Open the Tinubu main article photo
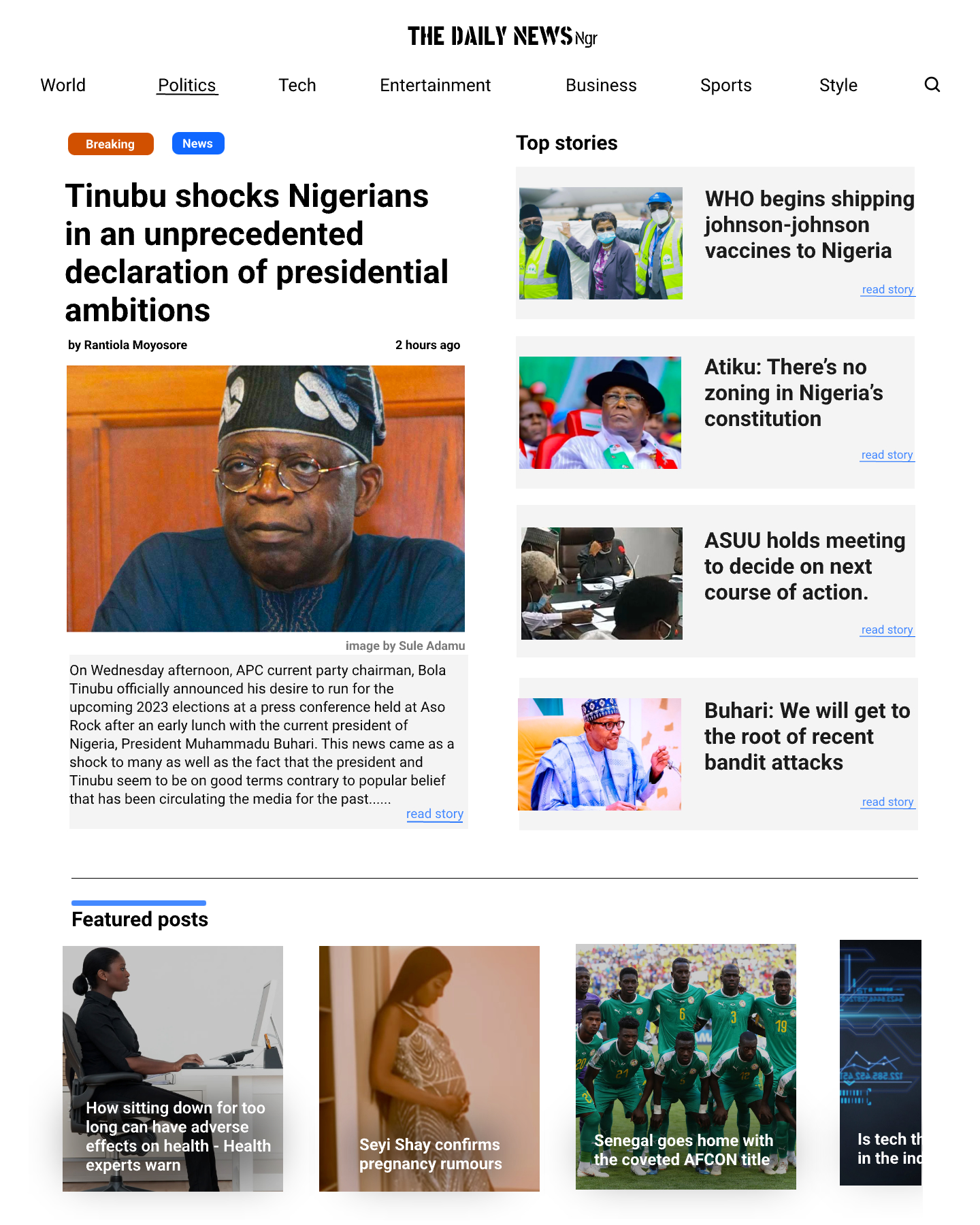Viewport: 980px width, 1225px height. 265,498
